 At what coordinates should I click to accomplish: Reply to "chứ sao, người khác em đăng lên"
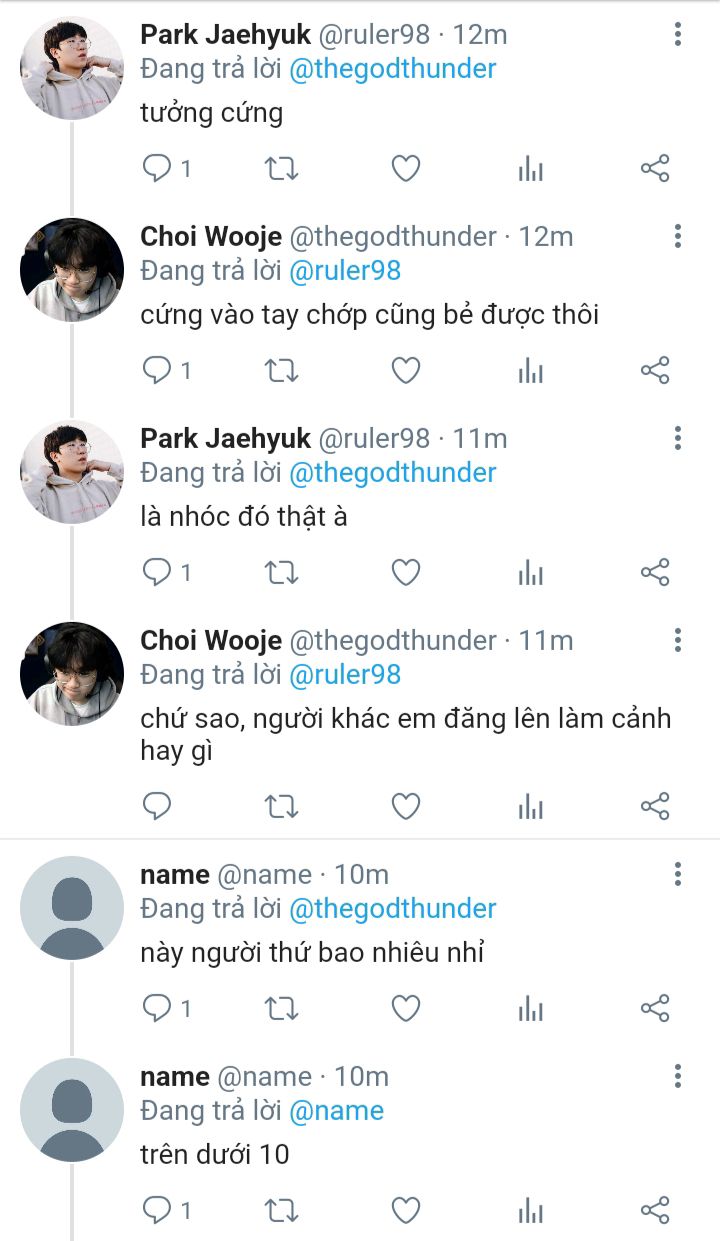coord(158,806)
